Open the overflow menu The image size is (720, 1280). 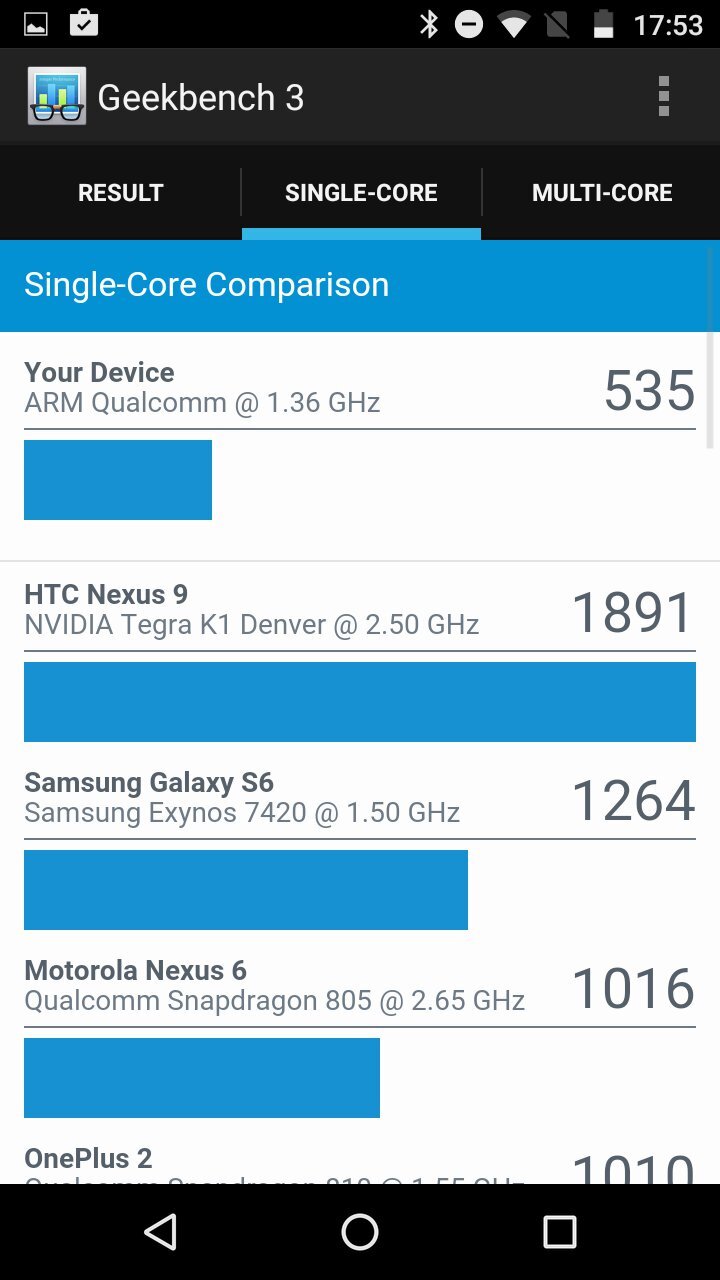click(x=663, y=97)
